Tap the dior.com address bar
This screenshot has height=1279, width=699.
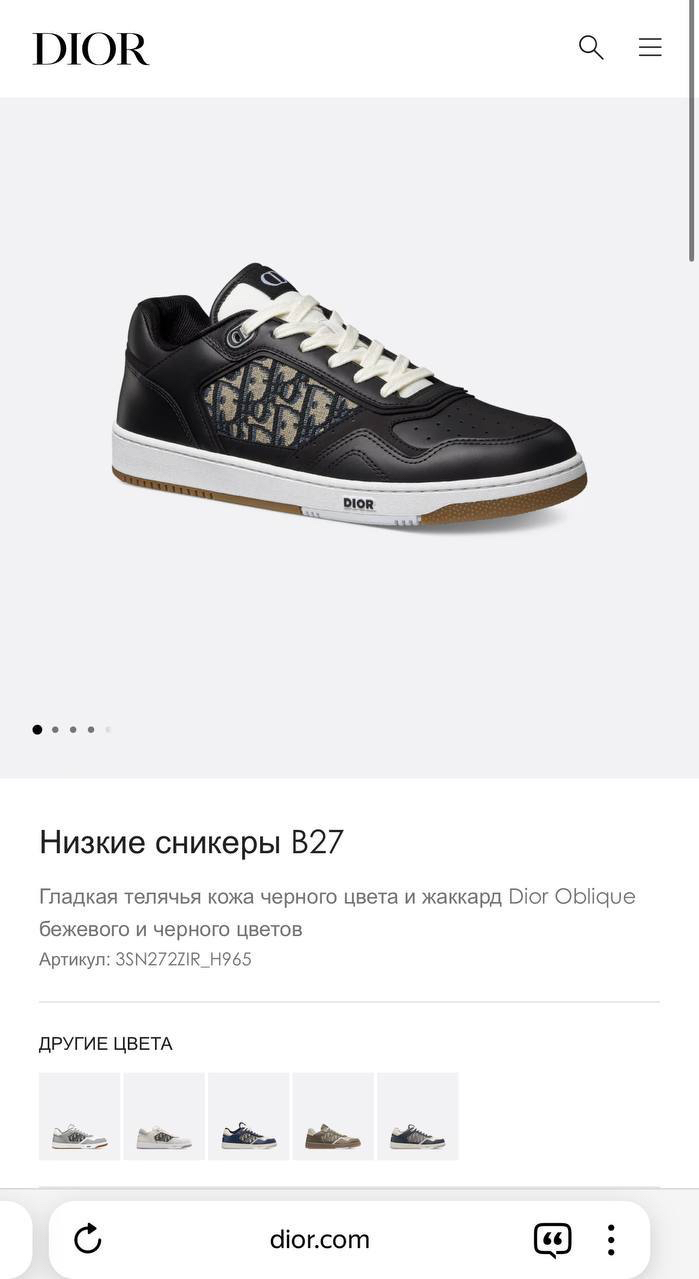coord(320,1240)
